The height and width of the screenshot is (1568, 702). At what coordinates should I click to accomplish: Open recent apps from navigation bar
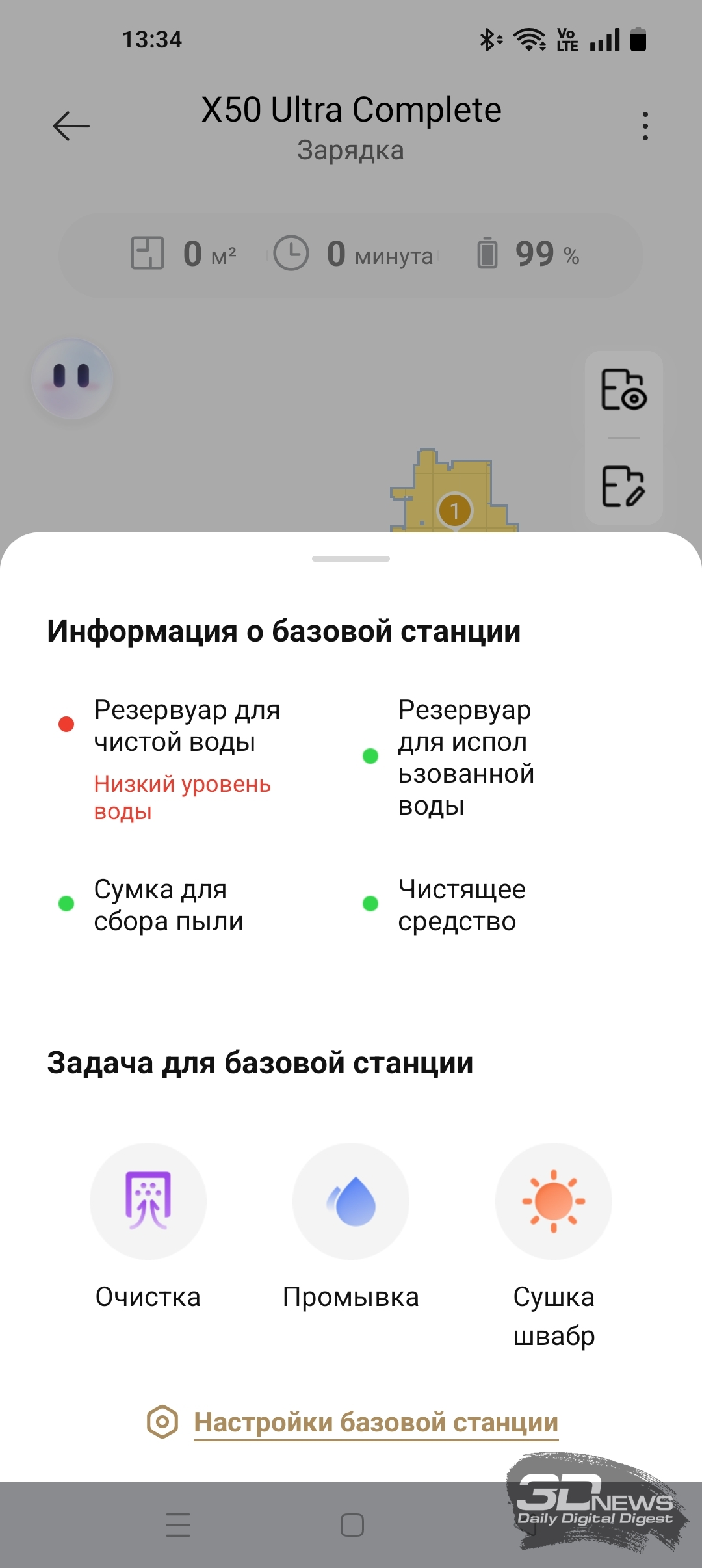pos(177,1525)
